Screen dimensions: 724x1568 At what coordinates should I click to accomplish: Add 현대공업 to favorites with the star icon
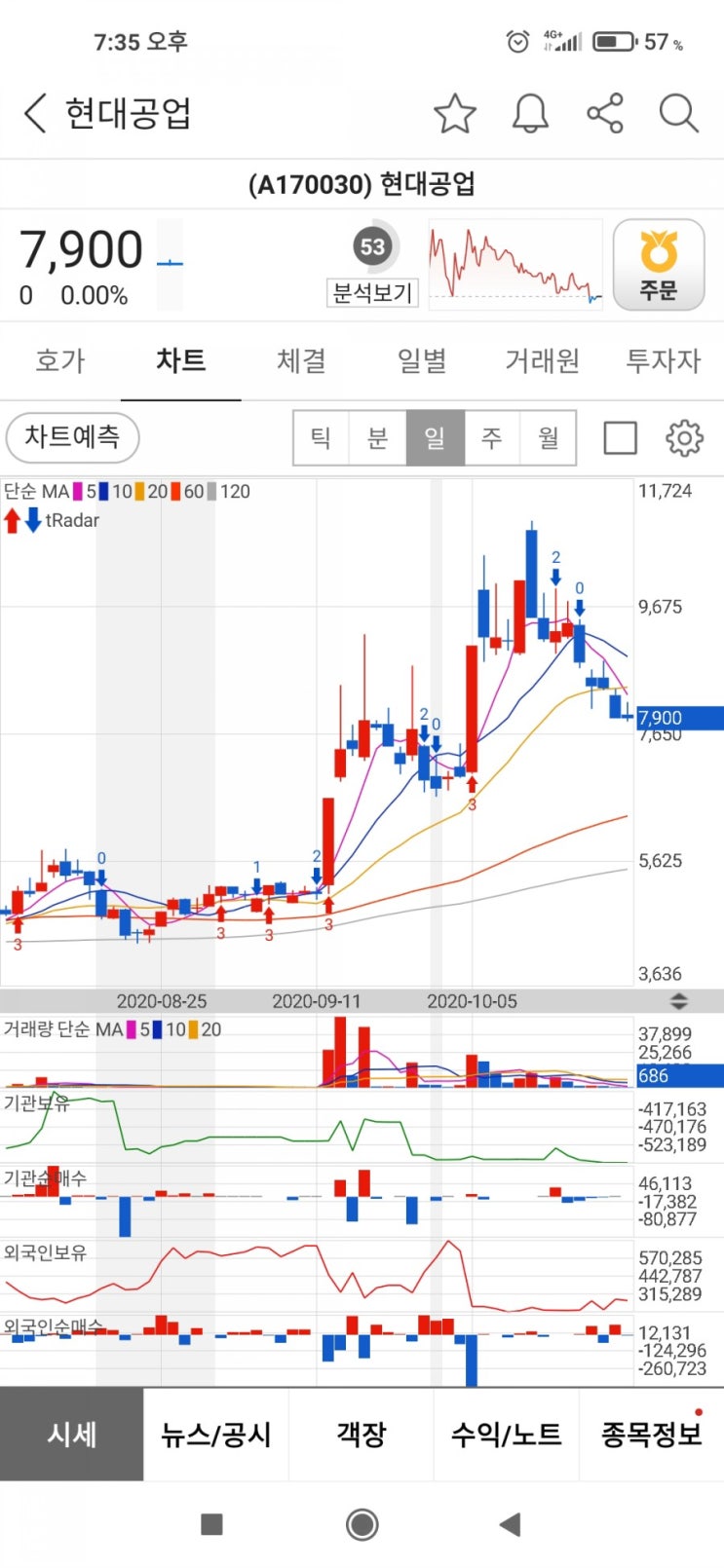(454, 112)
